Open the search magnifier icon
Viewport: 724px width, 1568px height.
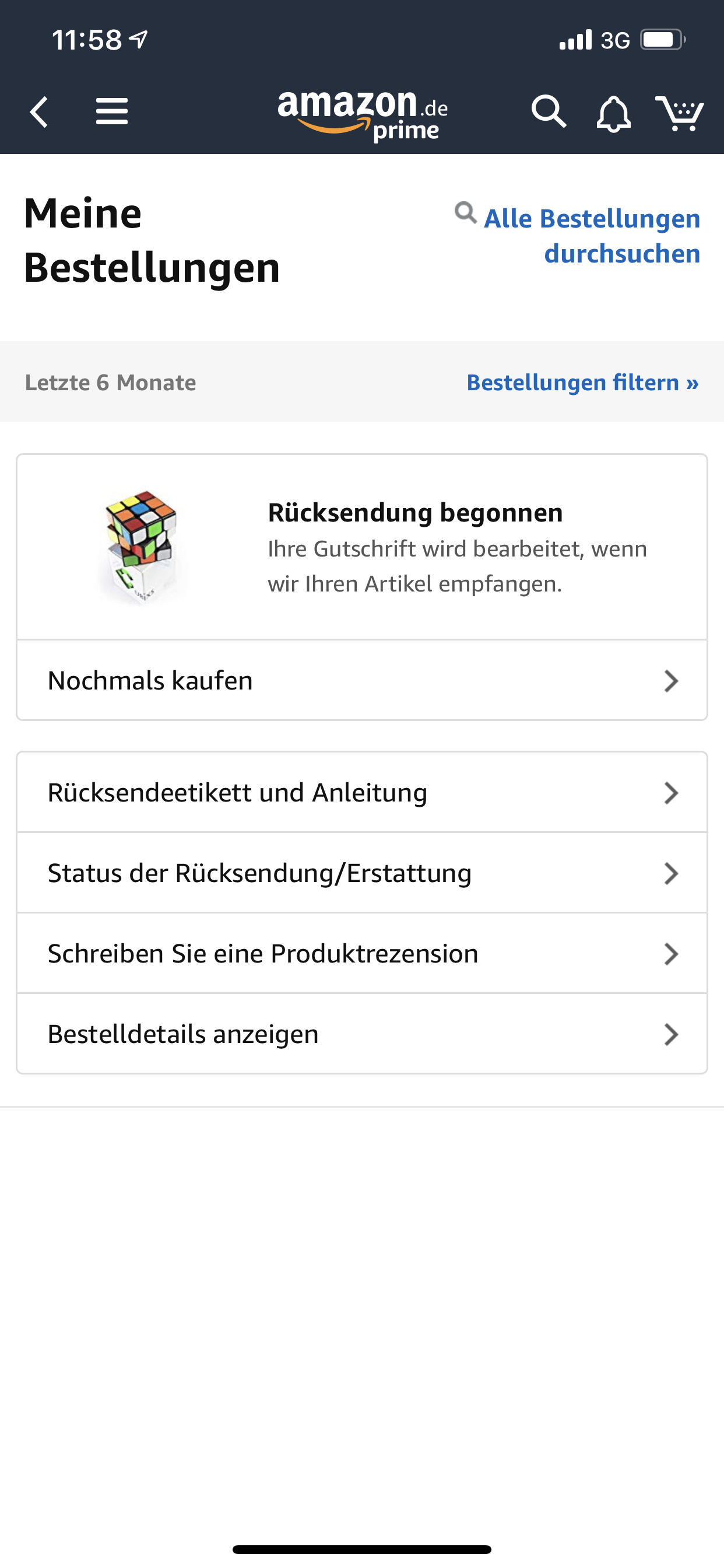(x=548, y=112)
